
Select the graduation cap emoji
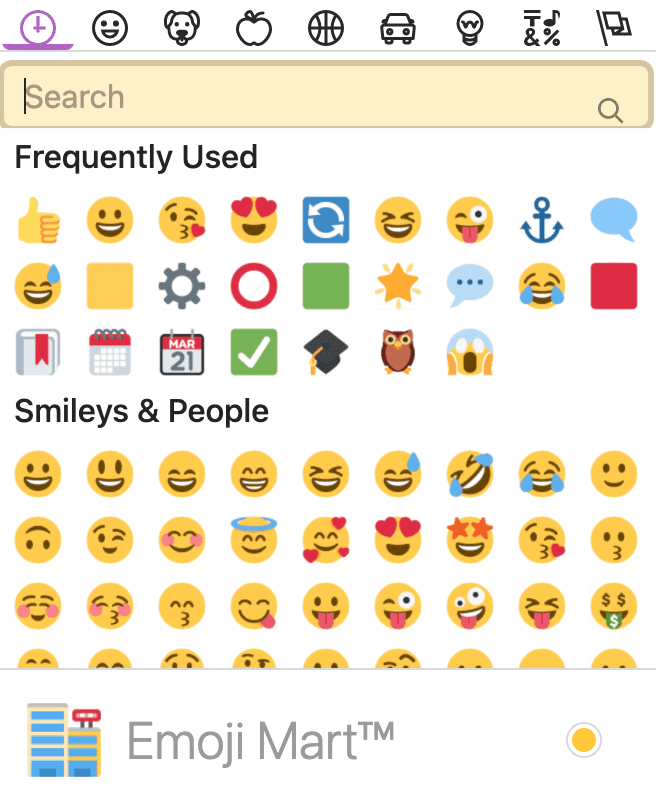click(326, 353)
